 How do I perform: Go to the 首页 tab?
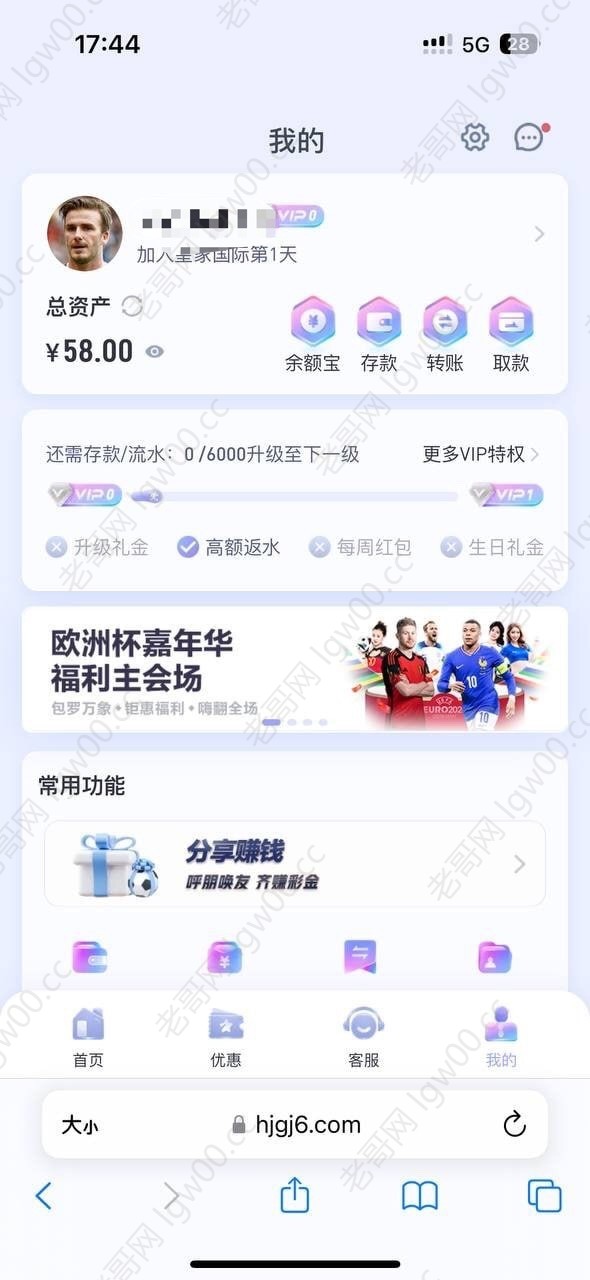88,1037
